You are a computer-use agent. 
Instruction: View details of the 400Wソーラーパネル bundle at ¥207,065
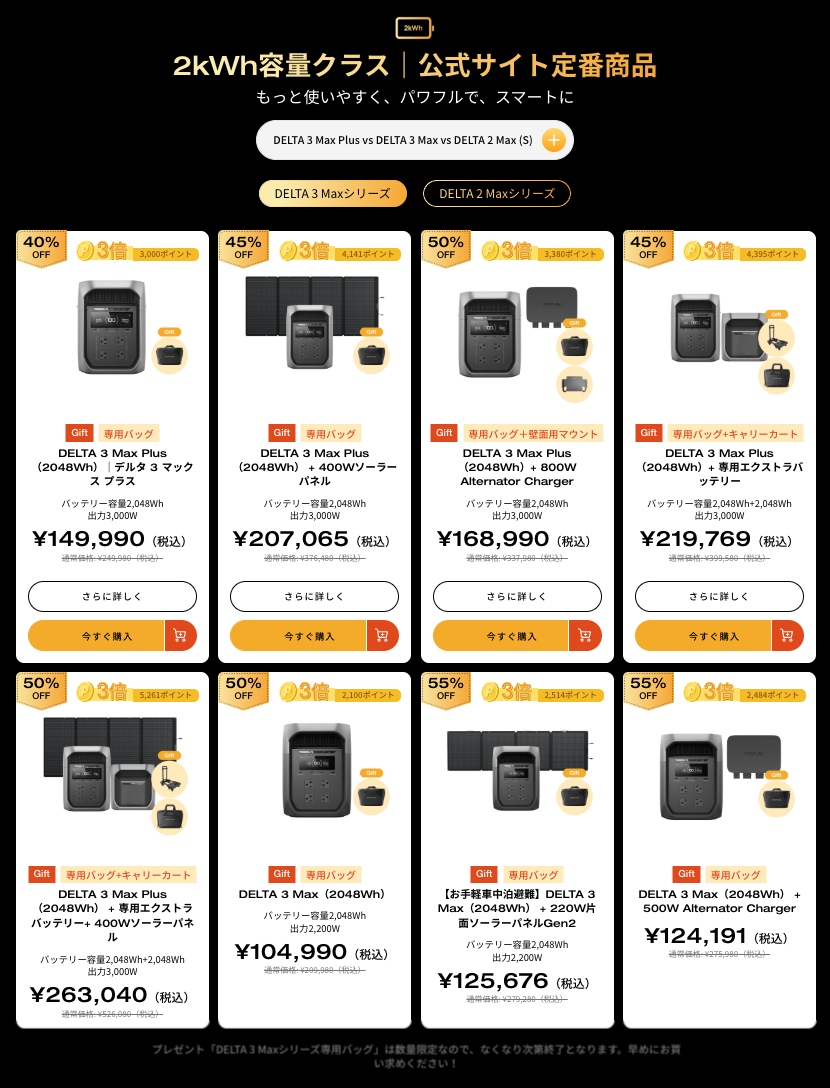pyautogui.click(x=314, y=596)
